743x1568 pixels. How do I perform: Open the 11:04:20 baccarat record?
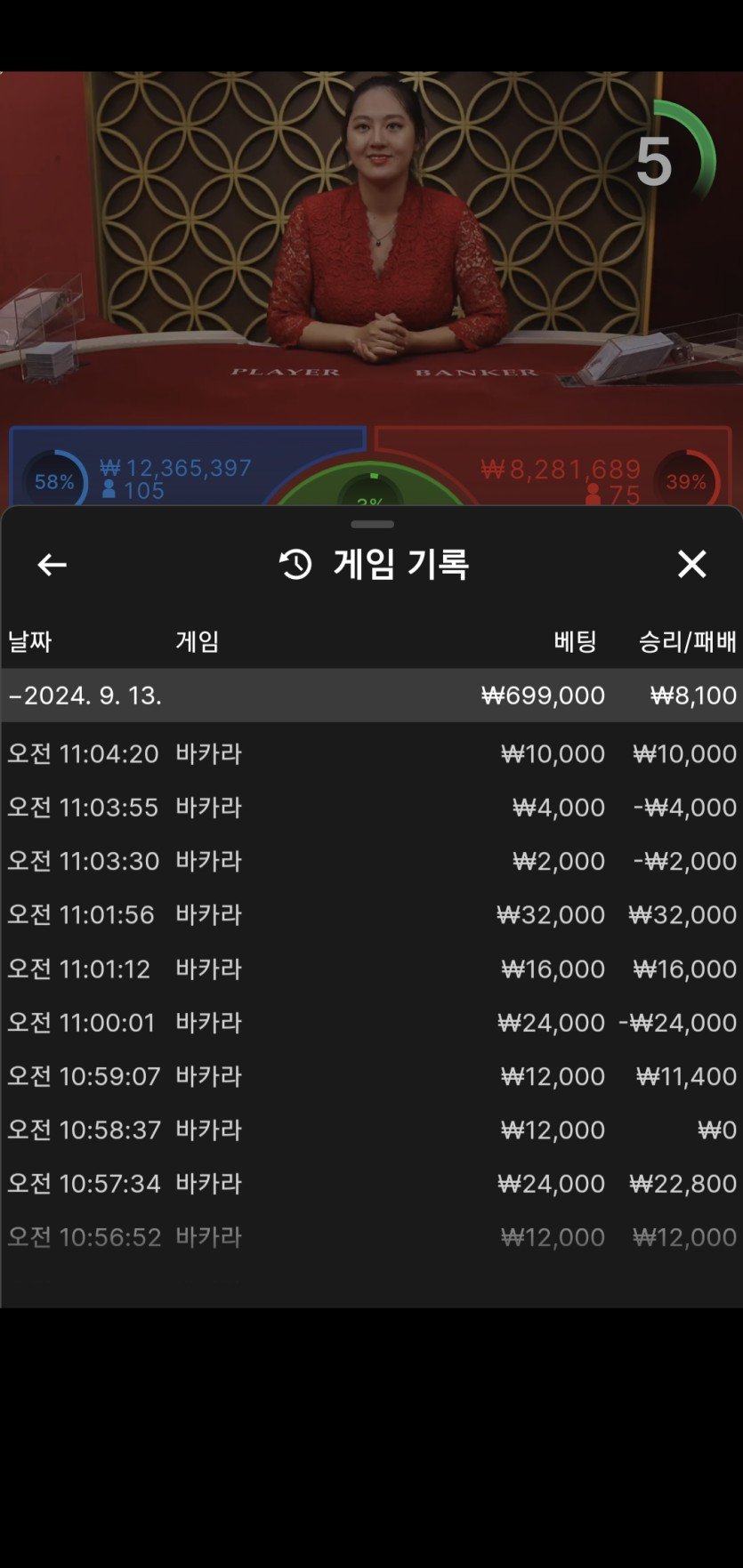pyautogui.click(x=371, y=754)
